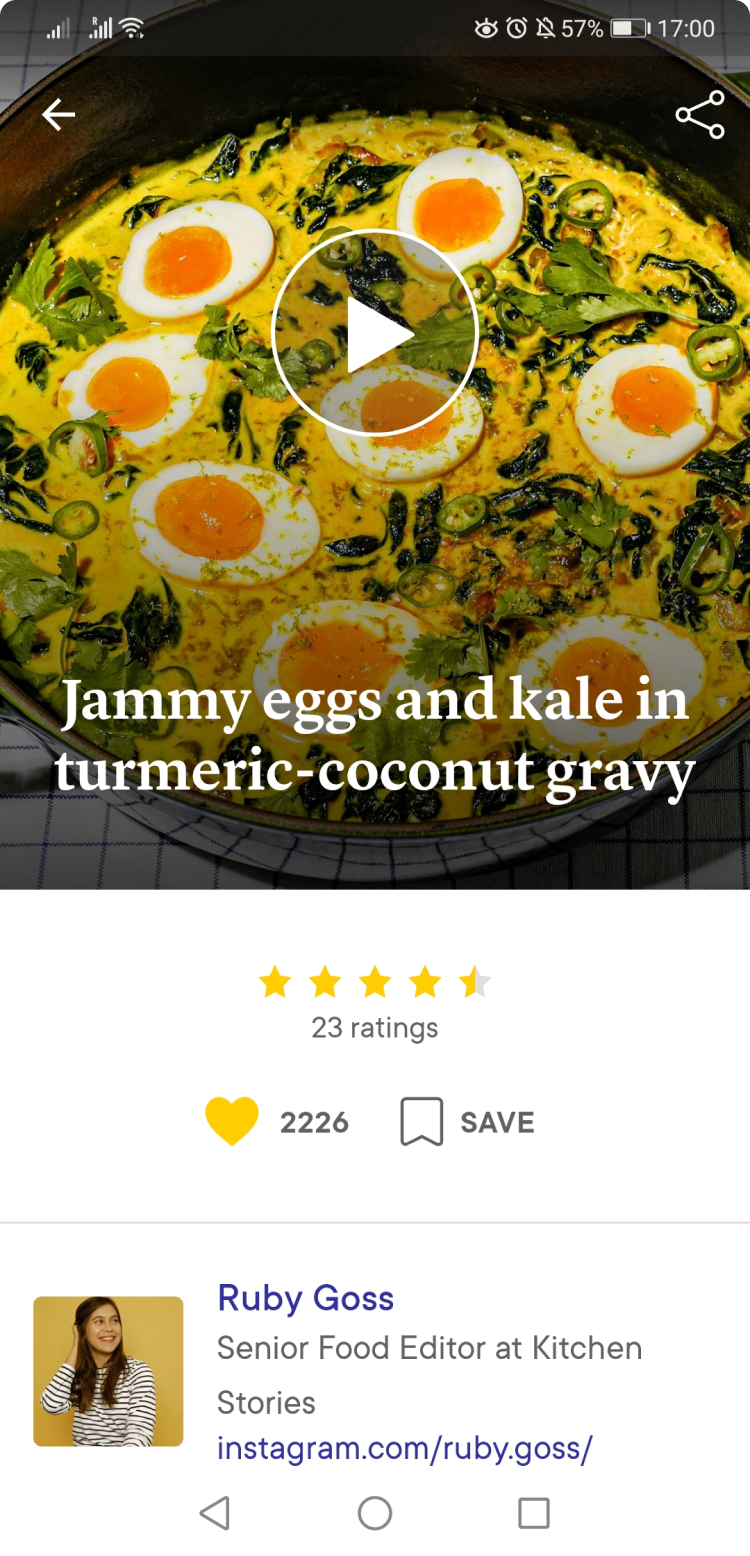Open recent apps with the square button
Image resolution: width=750 pixels, height=1556 pixels.
pyautogui.click(x=535, y=1513)
